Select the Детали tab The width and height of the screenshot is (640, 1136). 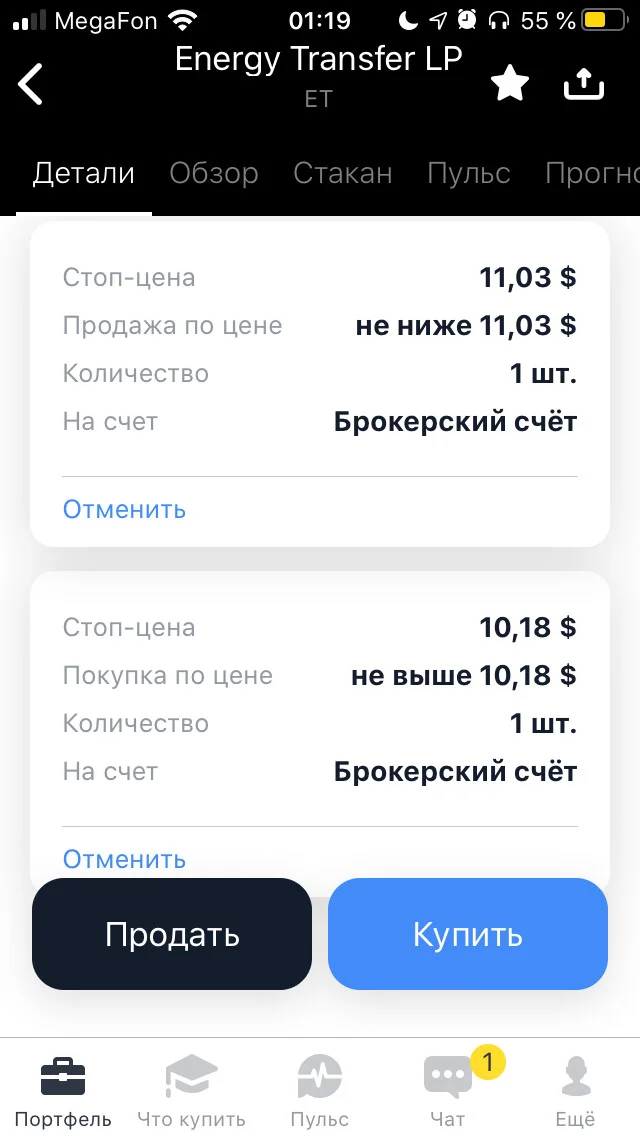coord(84,173)
